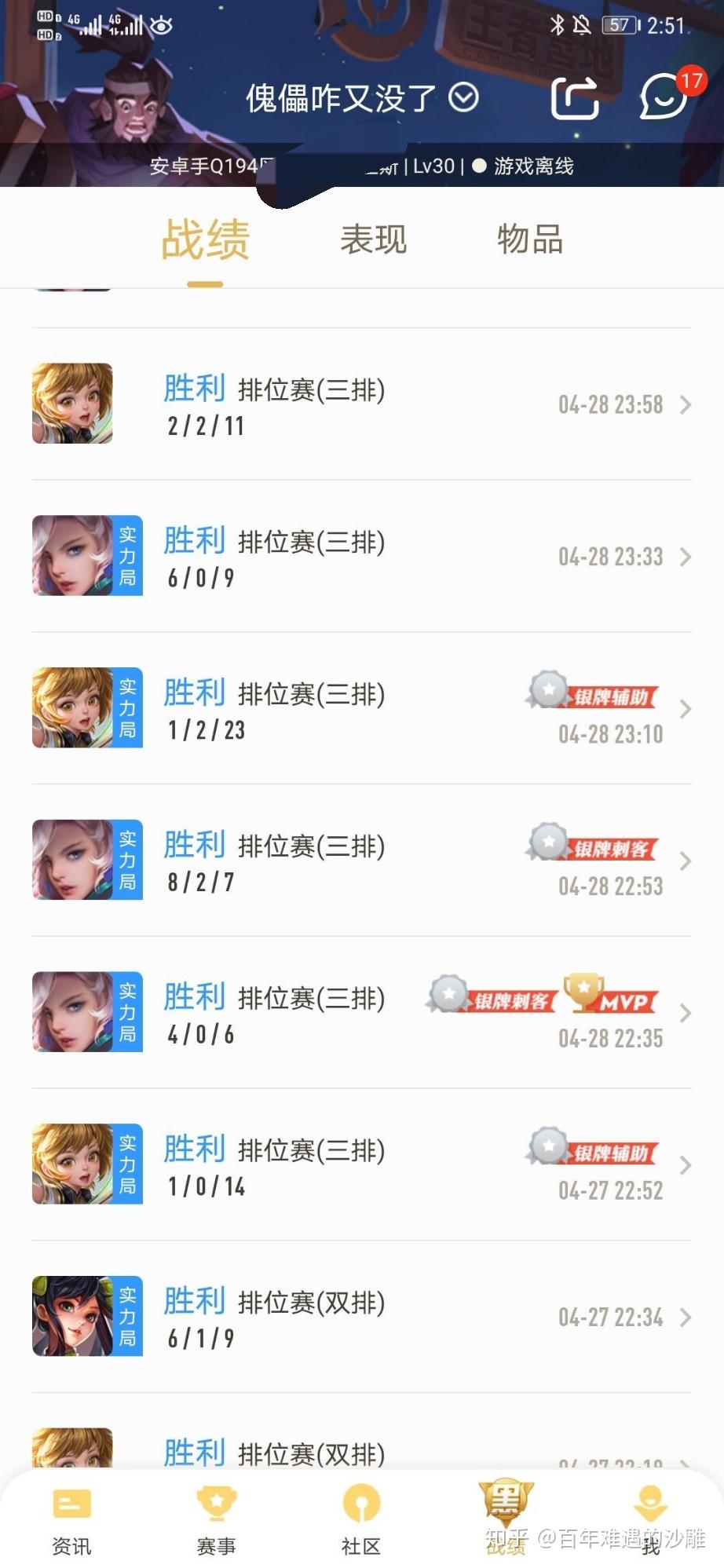Select the 战绩 tab
Image resolution: width=724 pixels, height=1568 pixels.
point(206,239)
